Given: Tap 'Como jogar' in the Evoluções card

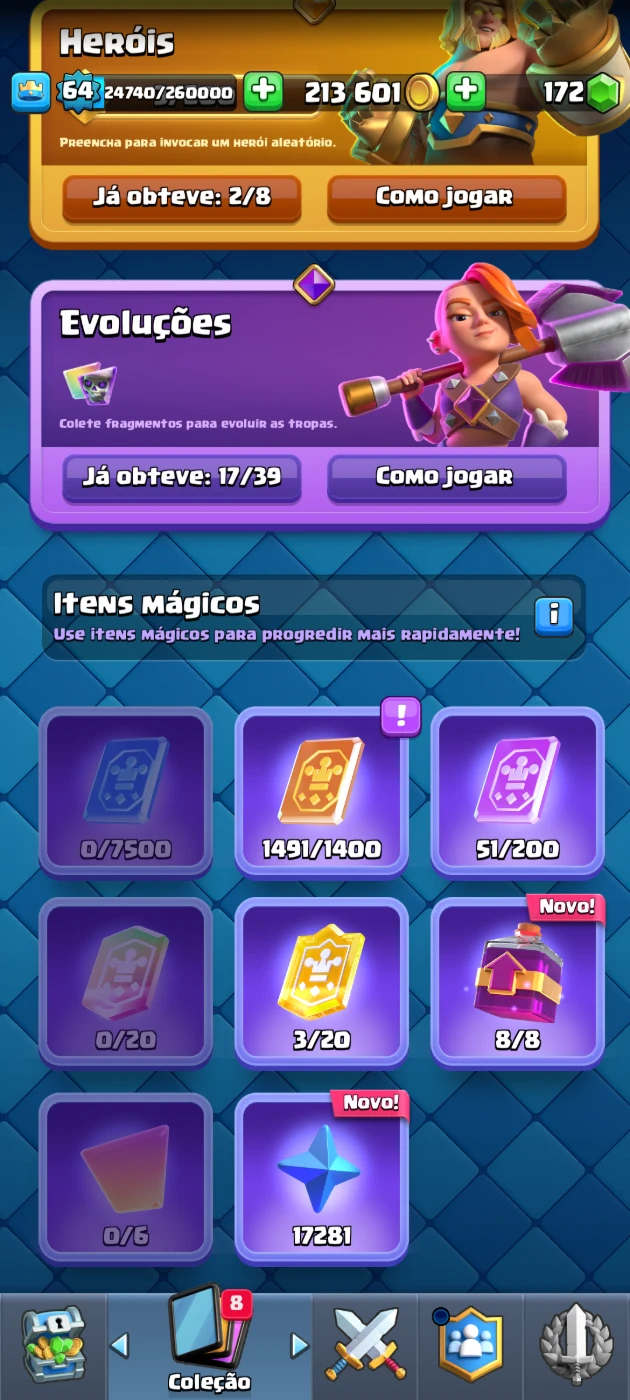Looking at the screenshot, I should coord(446,477).
